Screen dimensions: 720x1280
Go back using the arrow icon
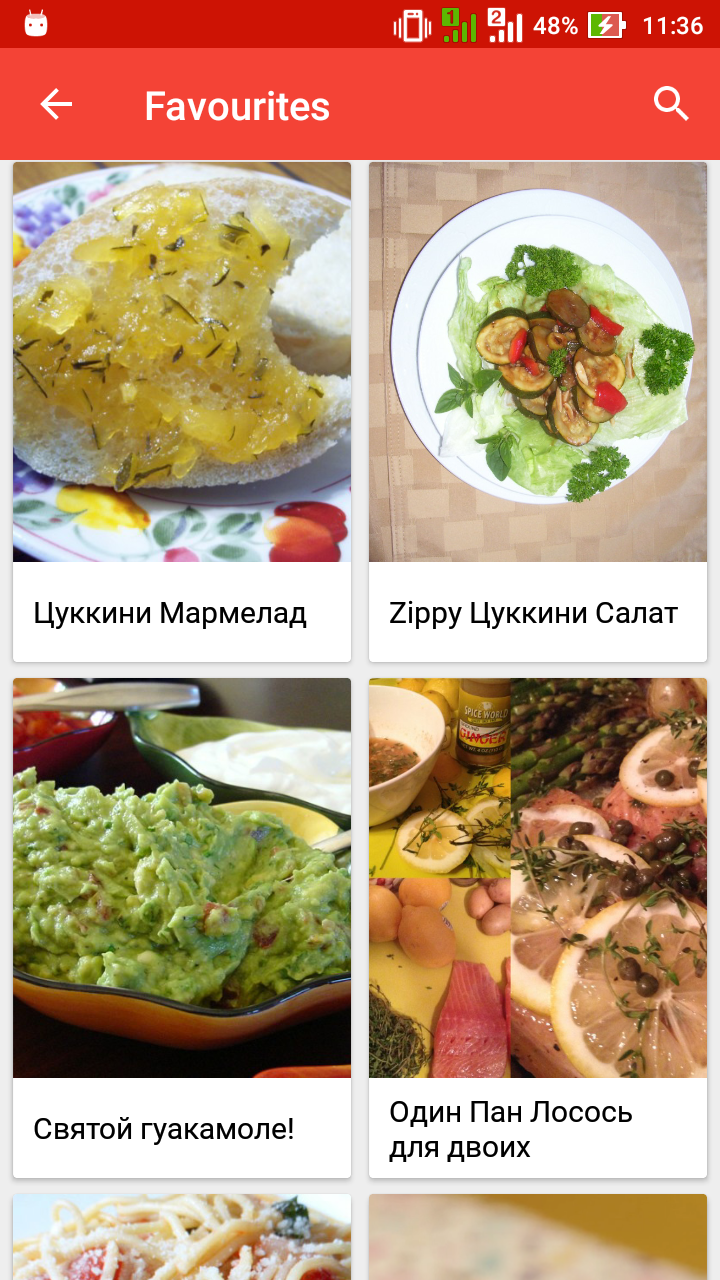(56, 104)
